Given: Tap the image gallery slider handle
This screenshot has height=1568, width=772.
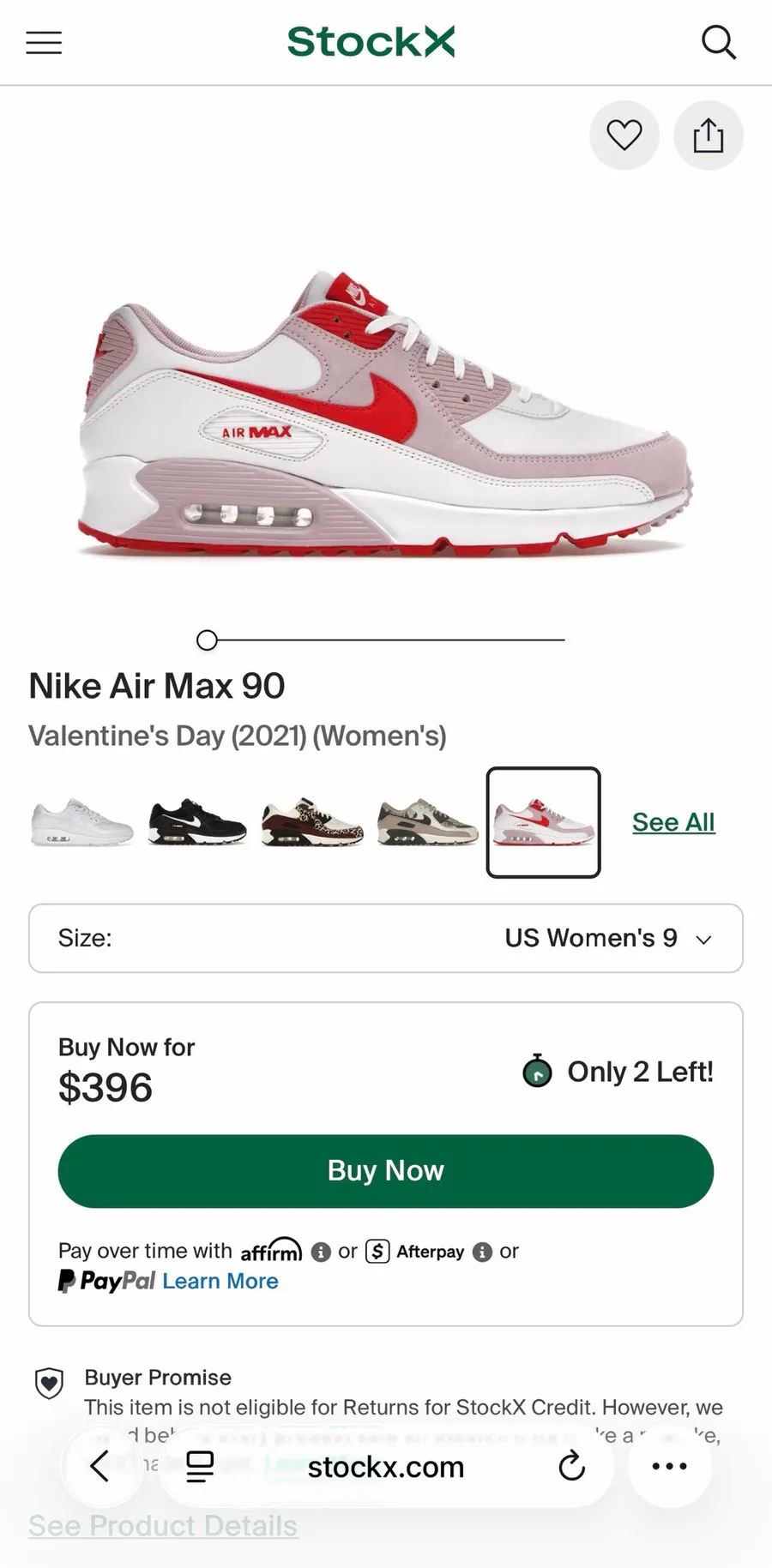Looking at the screenshot, I should coord(207,640).
